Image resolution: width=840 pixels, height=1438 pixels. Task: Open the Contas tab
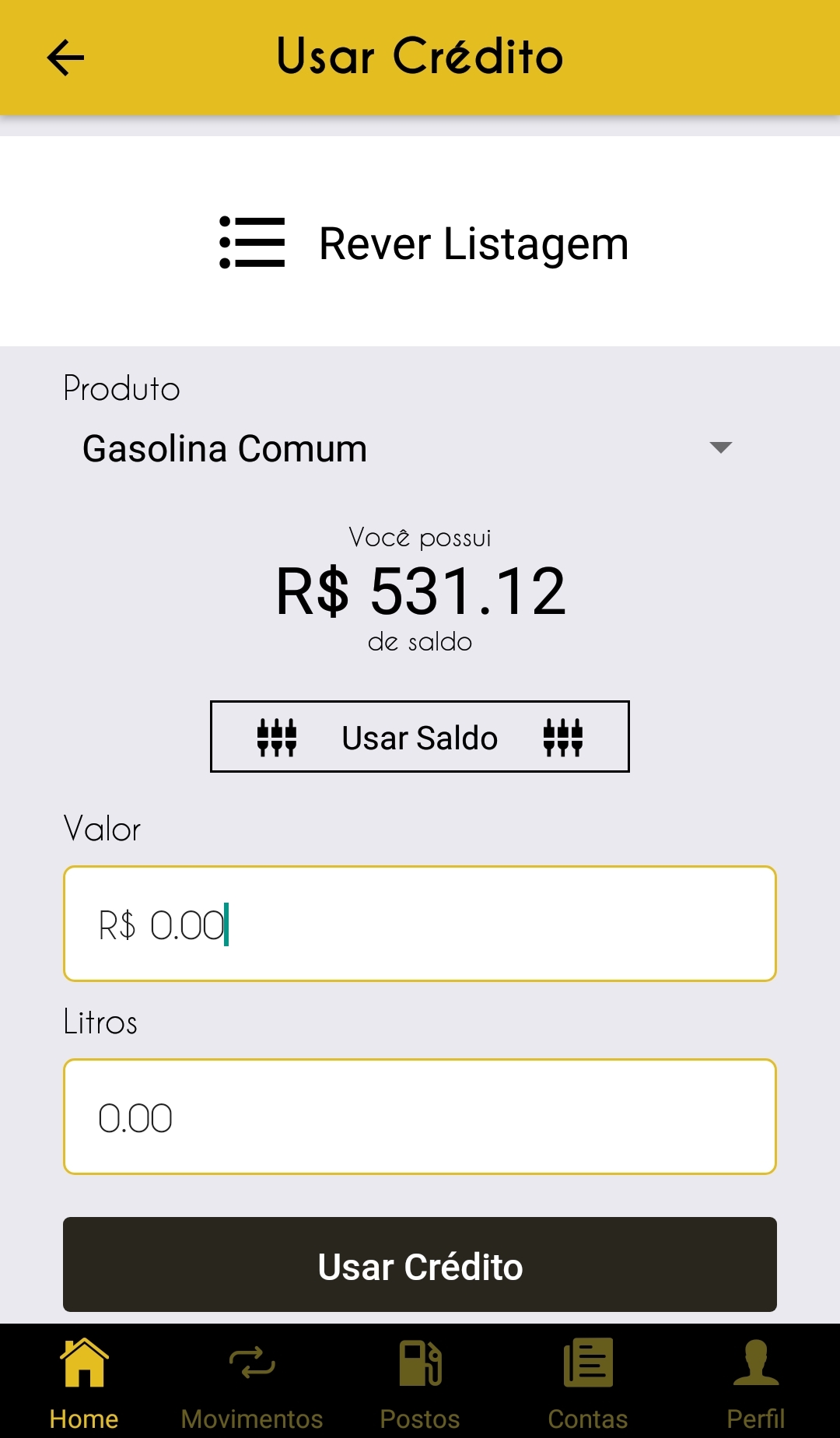click(588, 1383)
